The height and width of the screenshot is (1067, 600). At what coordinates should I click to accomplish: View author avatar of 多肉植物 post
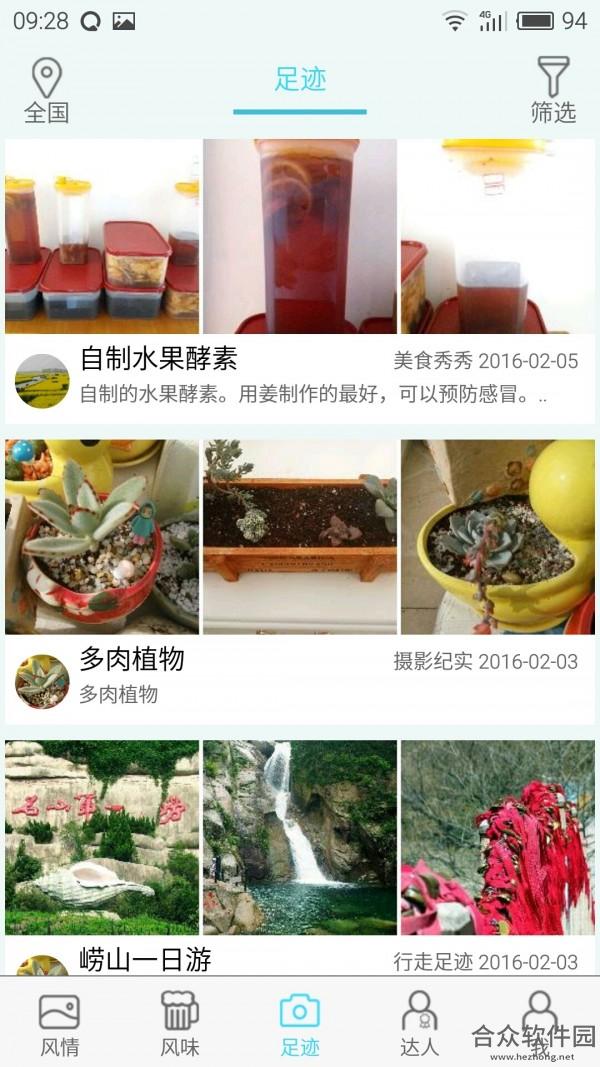click(42, 681)
